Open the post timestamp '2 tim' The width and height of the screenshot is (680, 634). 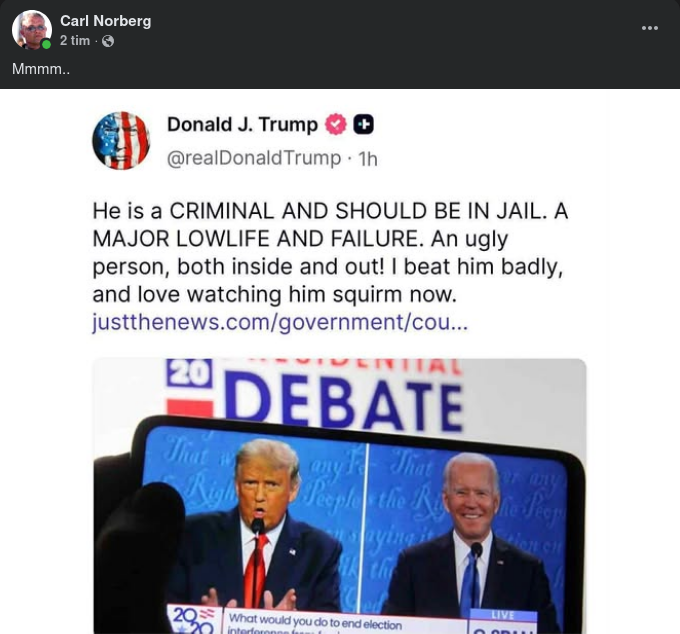[74, 41]
